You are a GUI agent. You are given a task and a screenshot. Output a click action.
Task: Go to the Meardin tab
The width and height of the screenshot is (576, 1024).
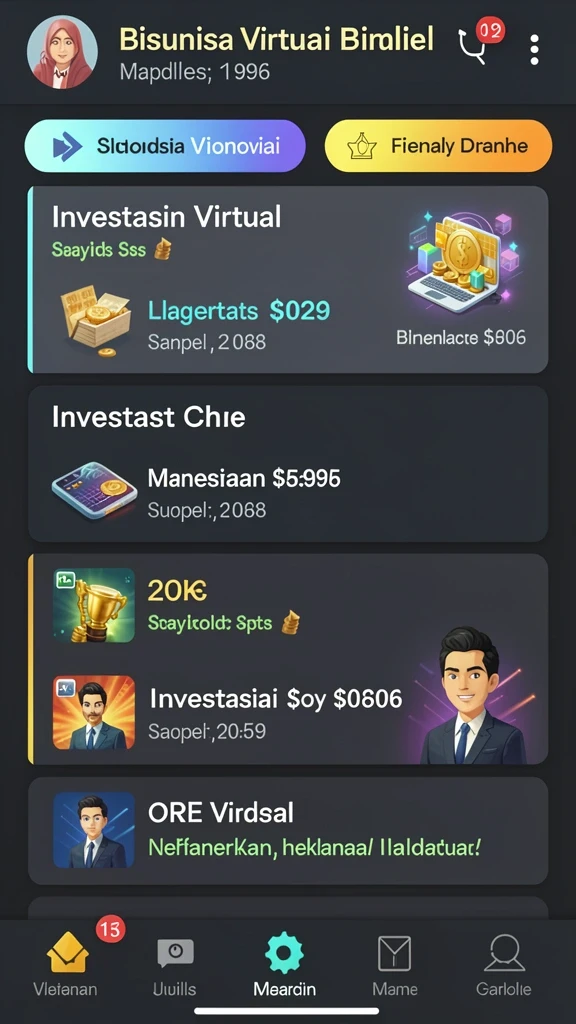[285, 965]
